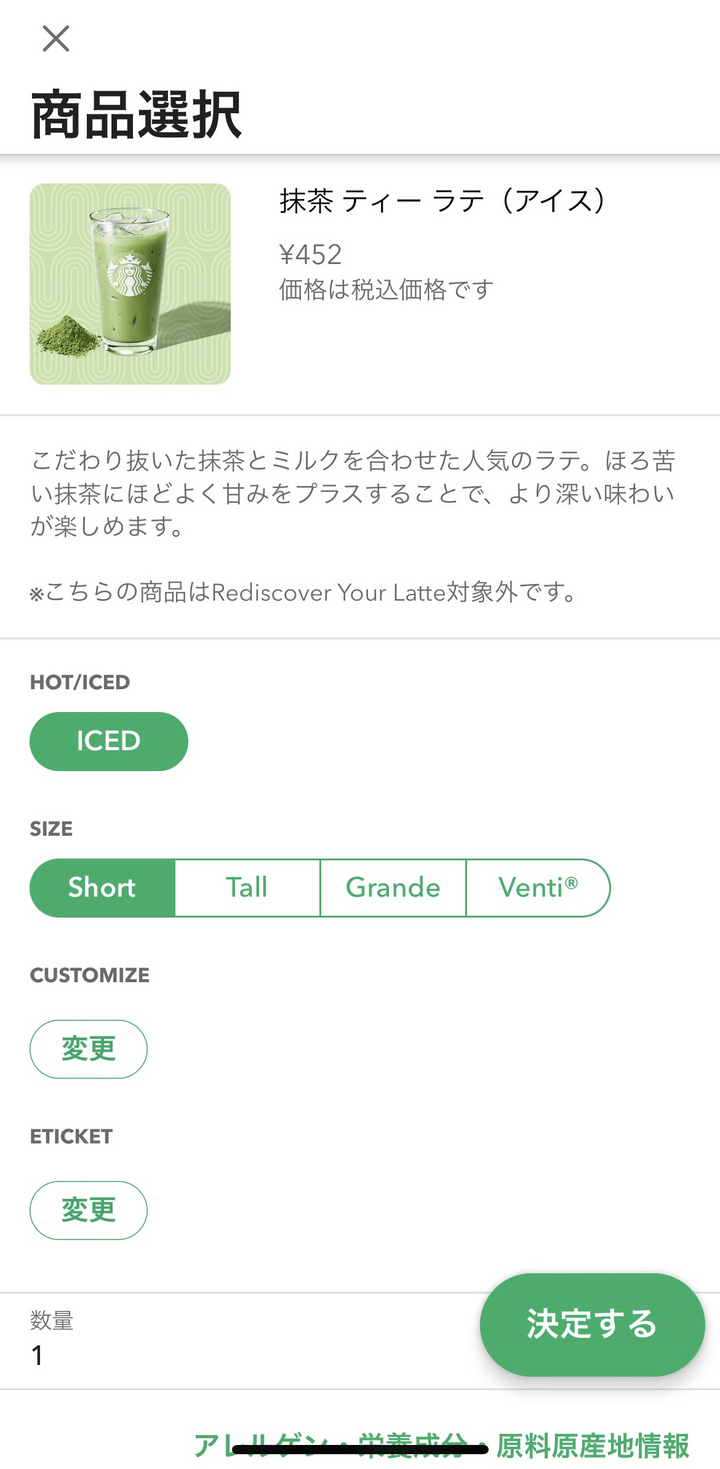Choose the Short size
Image resolution: width=720 pixels, height=1469 pixels.
click(x=102, y=888)
